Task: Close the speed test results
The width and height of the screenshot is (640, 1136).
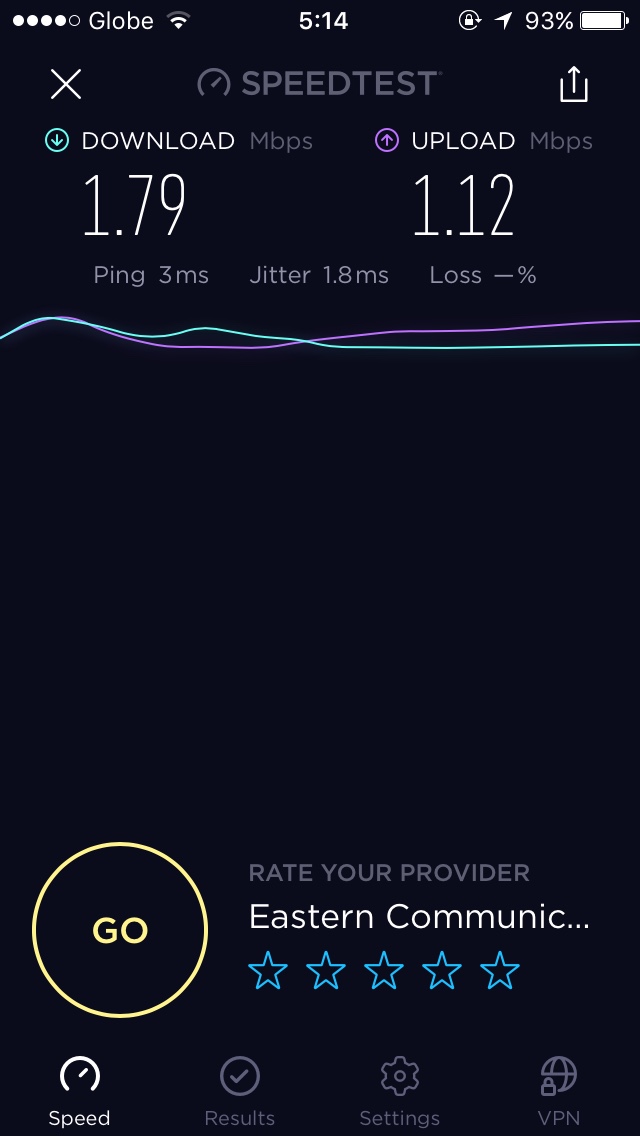Action: click(x=66, y=84)
